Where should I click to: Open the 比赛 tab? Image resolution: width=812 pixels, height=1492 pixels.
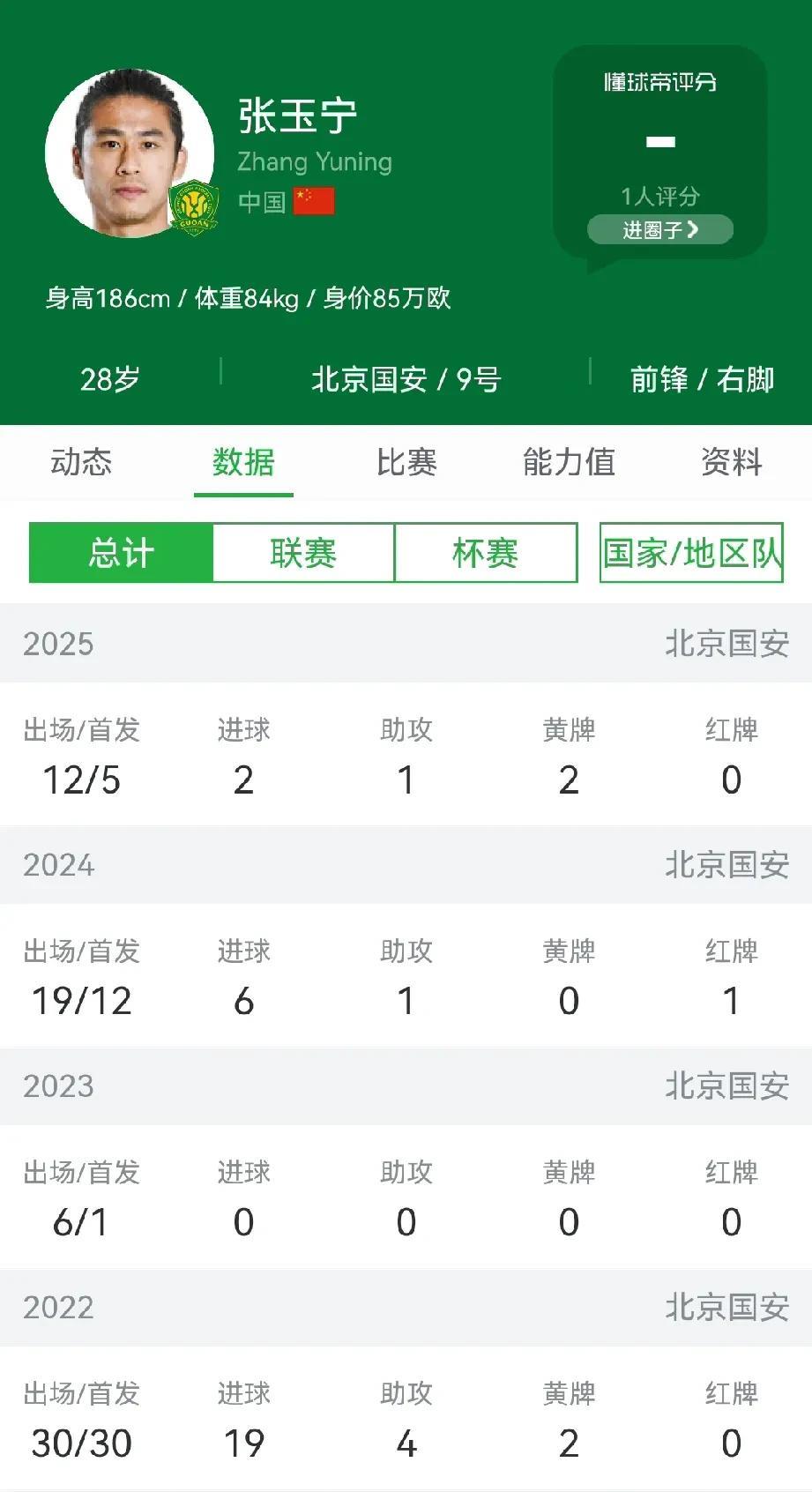(x=406, y=462)
